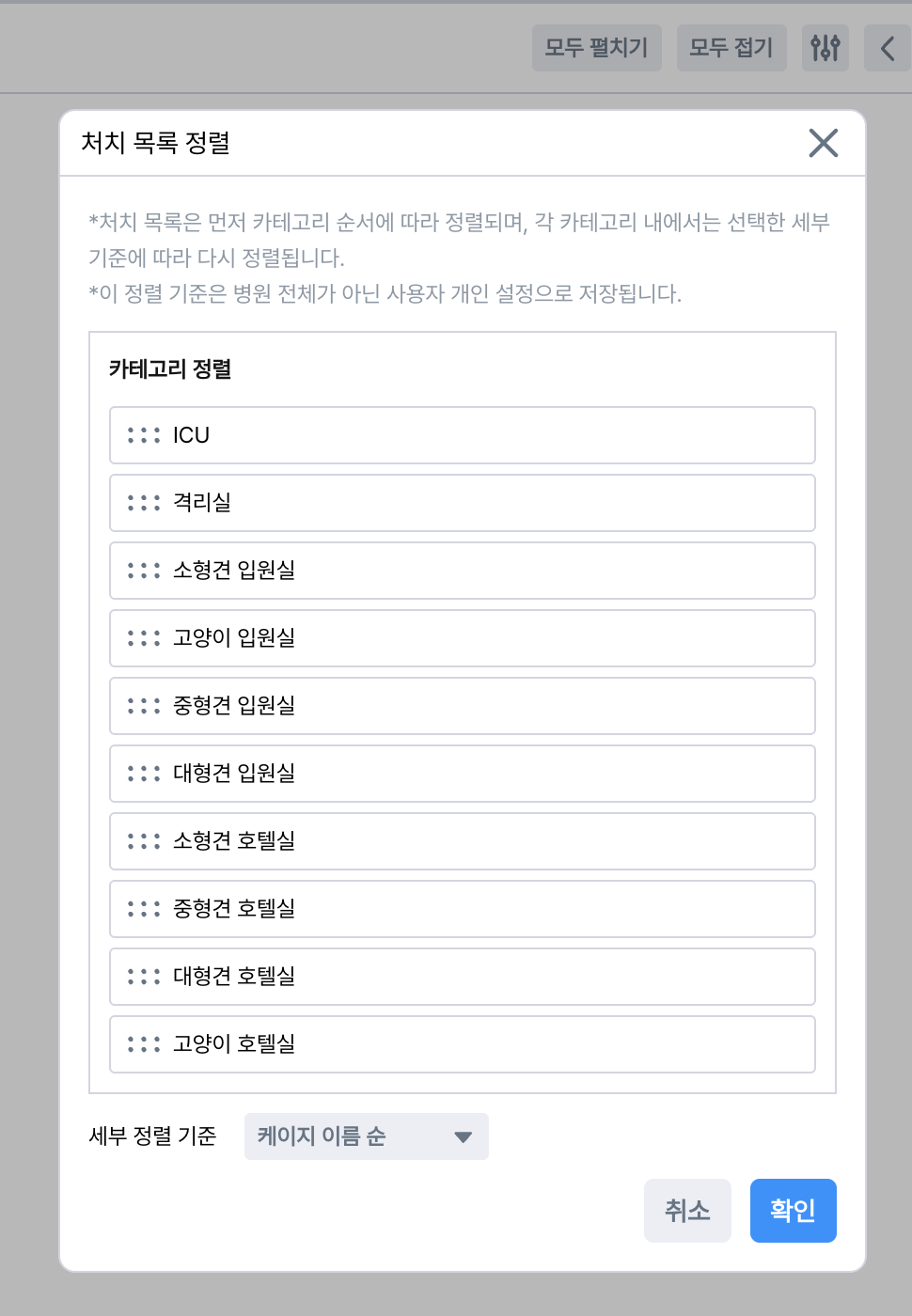
Task: Tap the 소형견 입원실 row
Action: (462, 571)
